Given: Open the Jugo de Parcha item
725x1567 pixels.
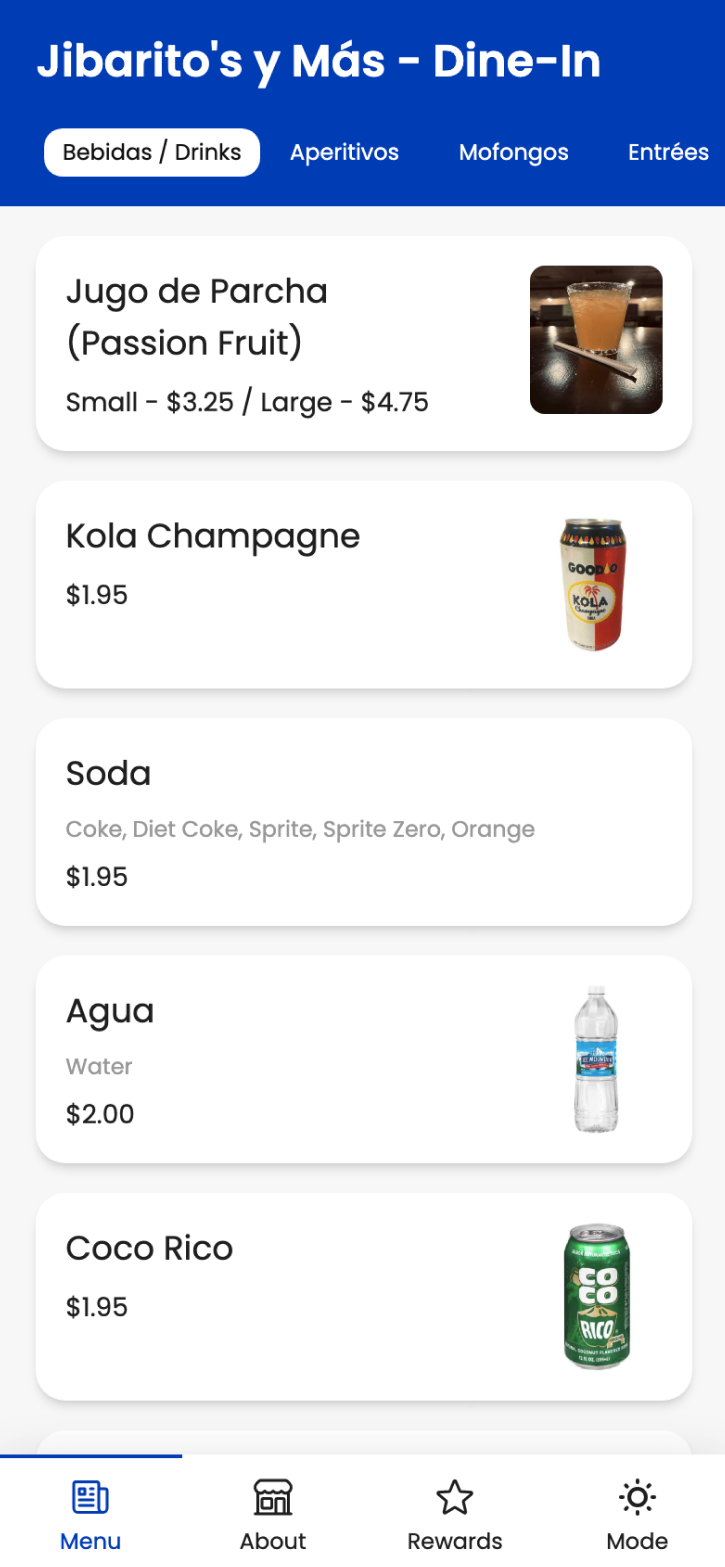Looking at the screenshot, I should [x=363, y=343].
